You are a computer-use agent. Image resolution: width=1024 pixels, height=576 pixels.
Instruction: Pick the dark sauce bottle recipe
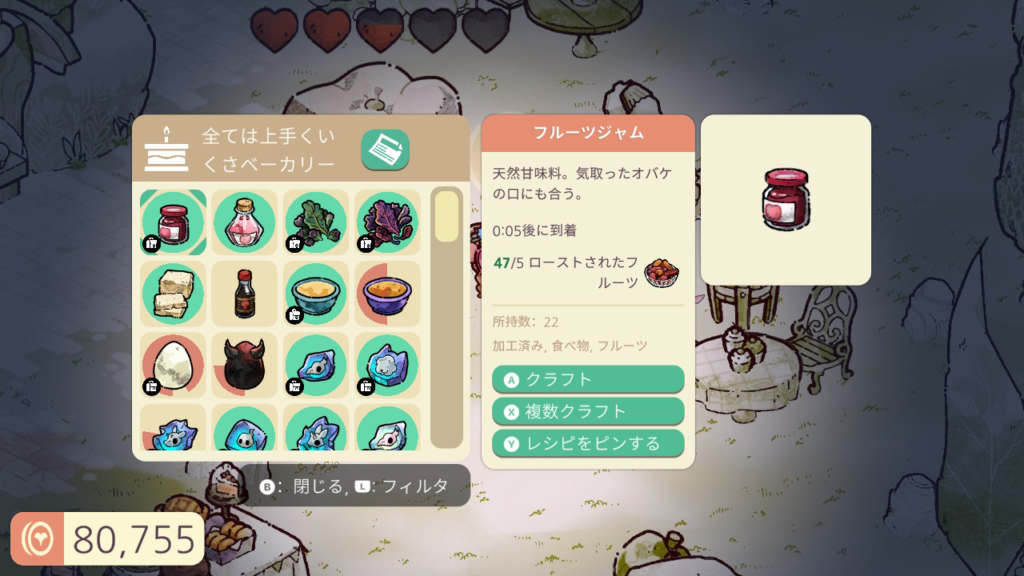(245, 293)
